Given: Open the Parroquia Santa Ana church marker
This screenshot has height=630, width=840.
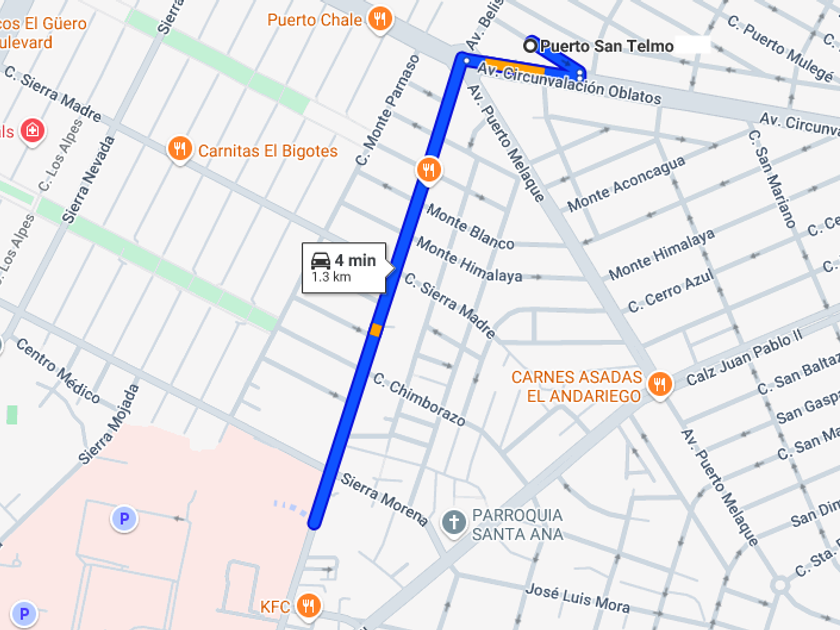Looking at the screenshot, I should coord(454,523).
